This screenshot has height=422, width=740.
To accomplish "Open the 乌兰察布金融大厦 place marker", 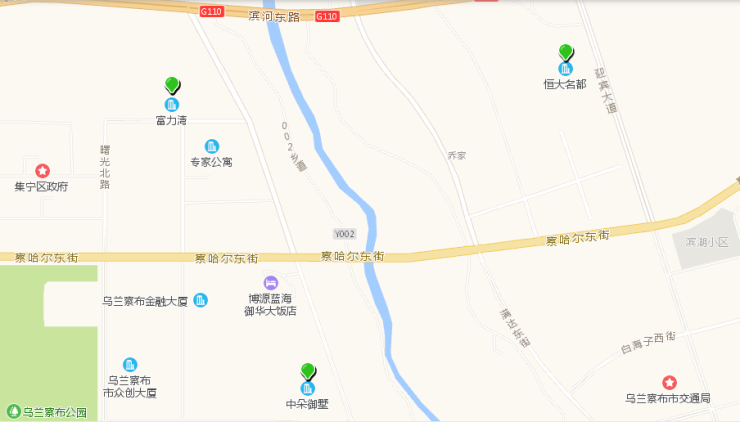I will coord(201,300).
